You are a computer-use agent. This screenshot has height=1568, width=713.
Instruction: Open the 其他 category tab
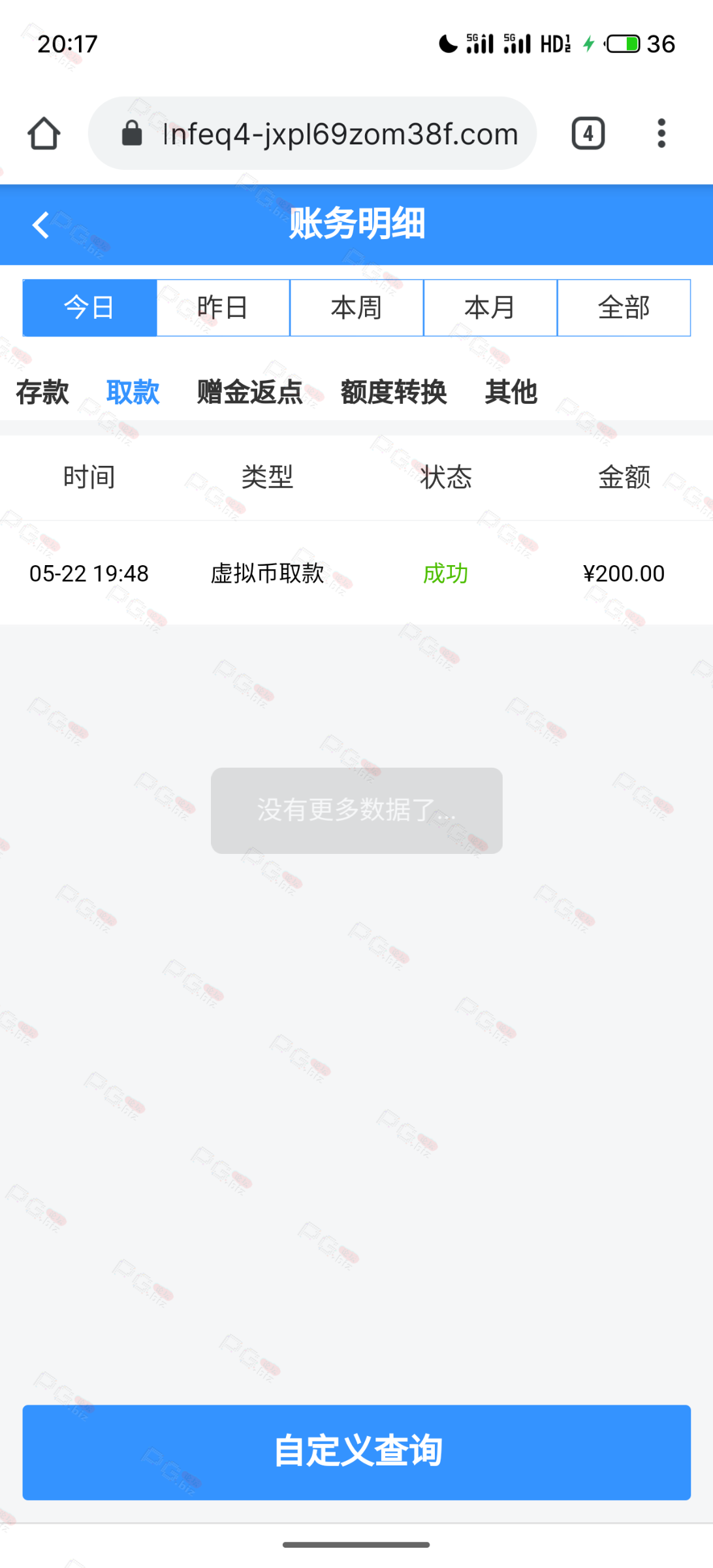click(511, 392)
